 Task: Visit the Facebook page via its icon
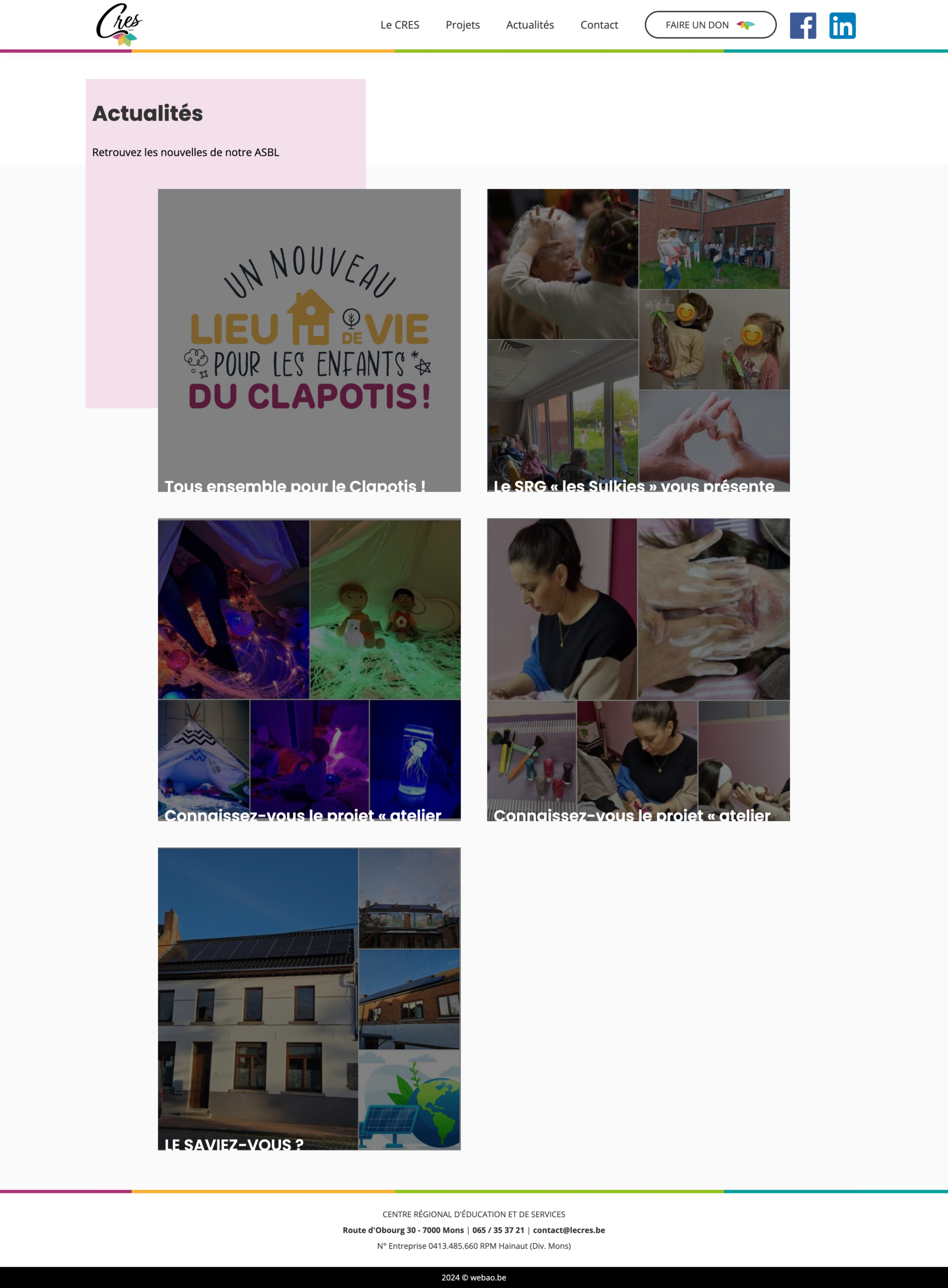point(802,26)
